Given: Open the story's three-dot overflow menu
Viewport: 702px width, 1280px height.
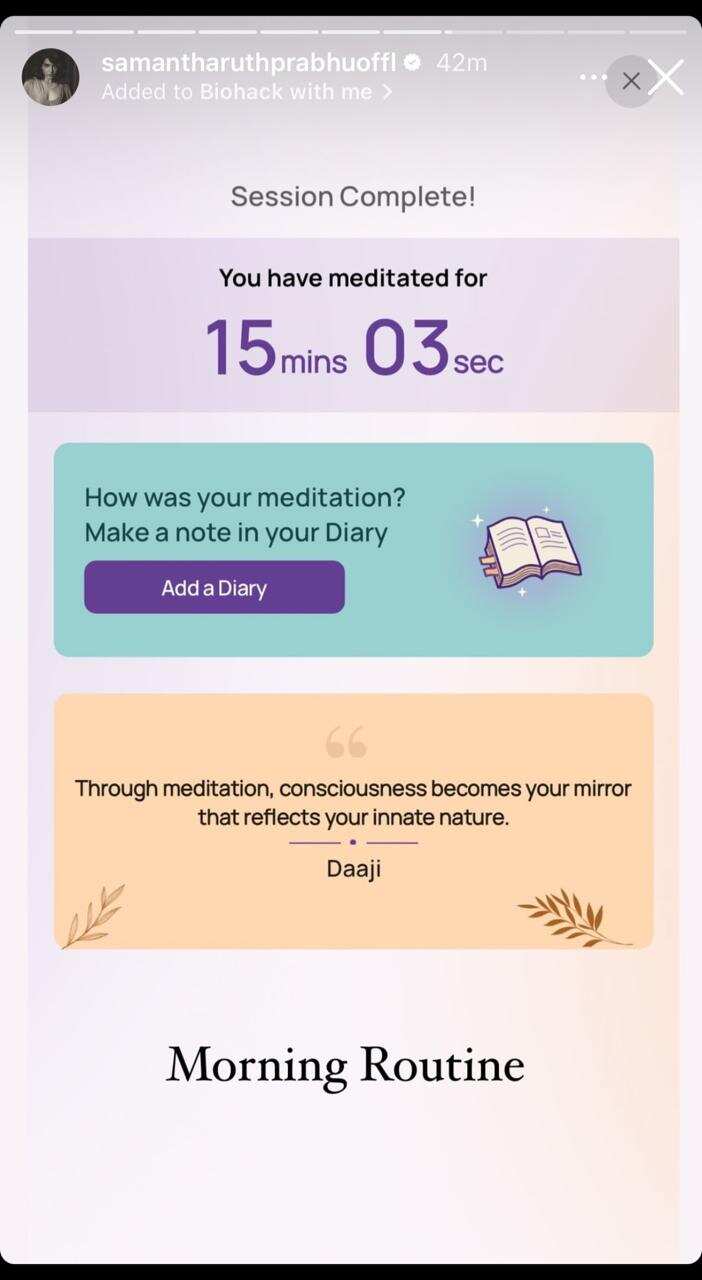Looking at the screenshot, I should point(593,77).
